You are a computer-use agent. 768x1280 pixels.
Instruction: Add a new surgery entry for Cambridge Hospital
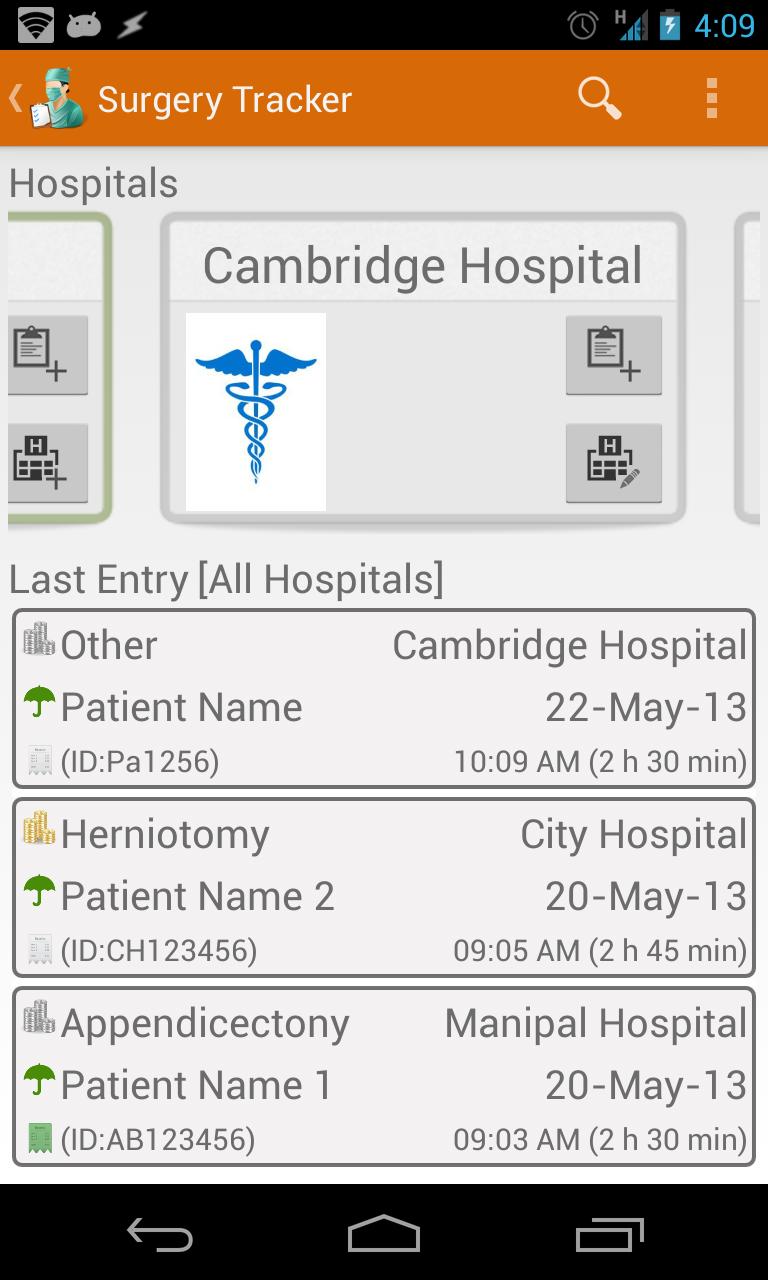tap(612, 355)
